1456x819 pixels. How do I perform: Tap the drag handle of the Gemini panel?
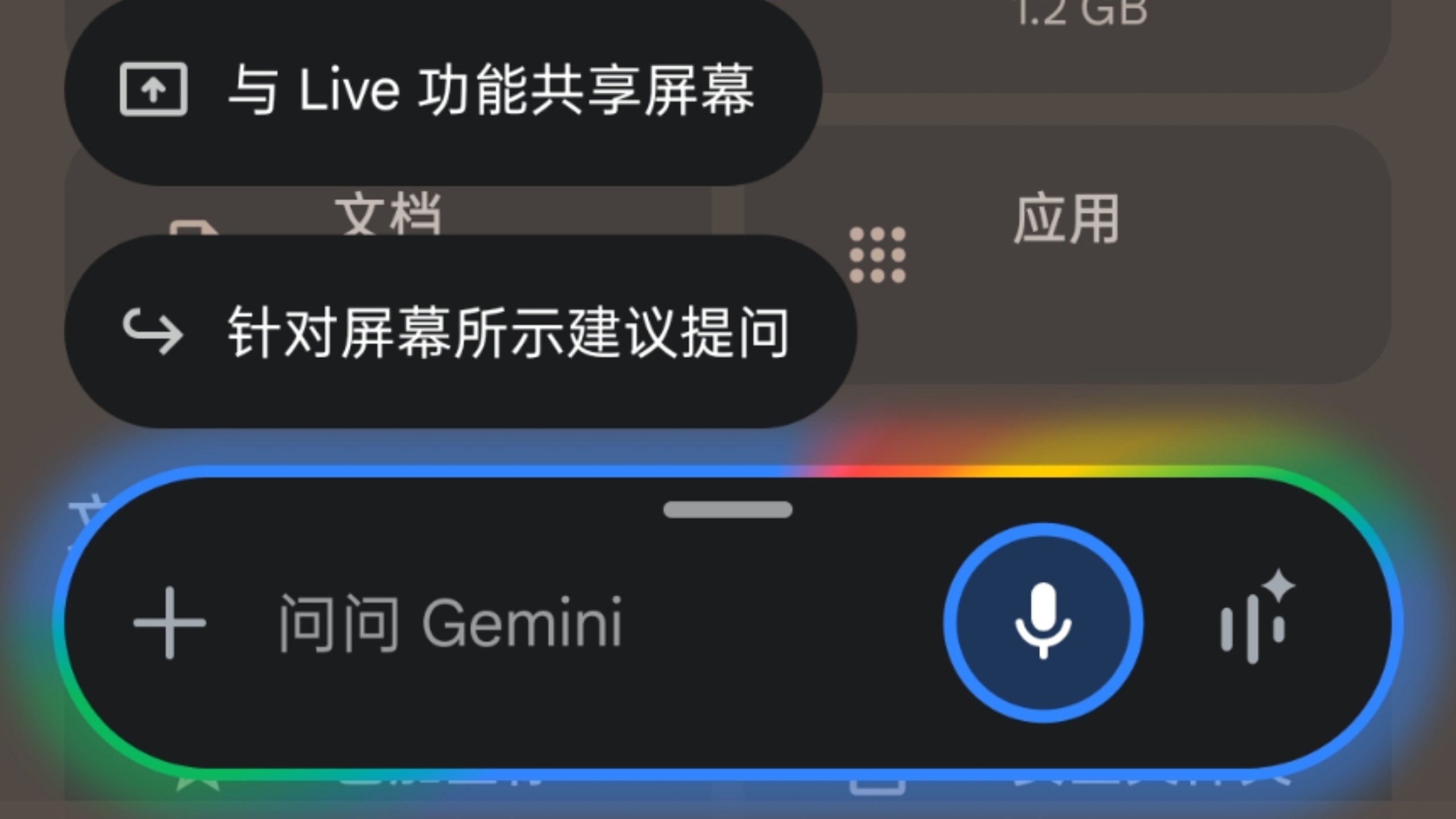(727, 510)
